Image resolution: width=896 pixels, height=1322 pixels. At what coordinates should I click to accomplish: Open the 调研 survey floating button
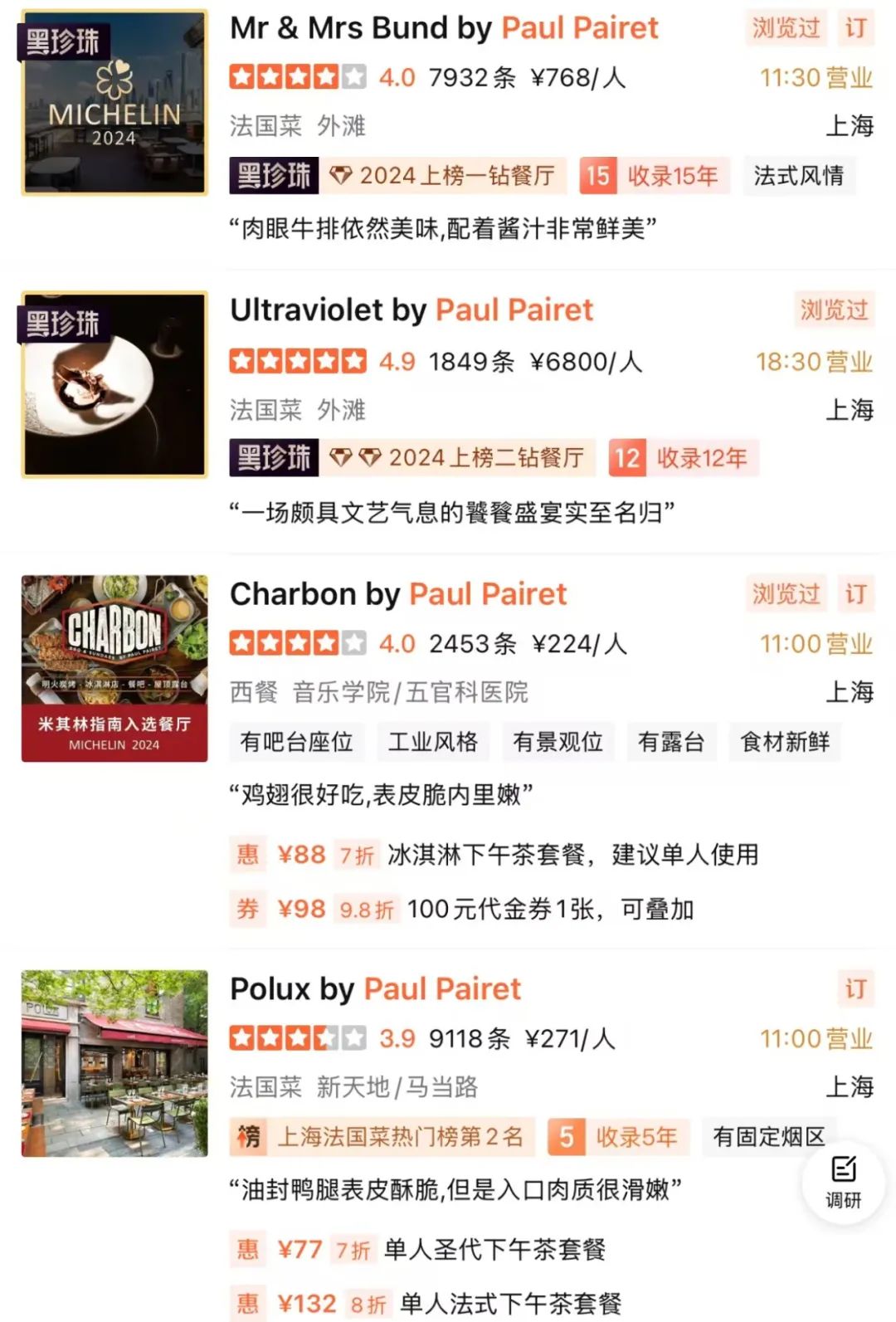coord(843,1181)
